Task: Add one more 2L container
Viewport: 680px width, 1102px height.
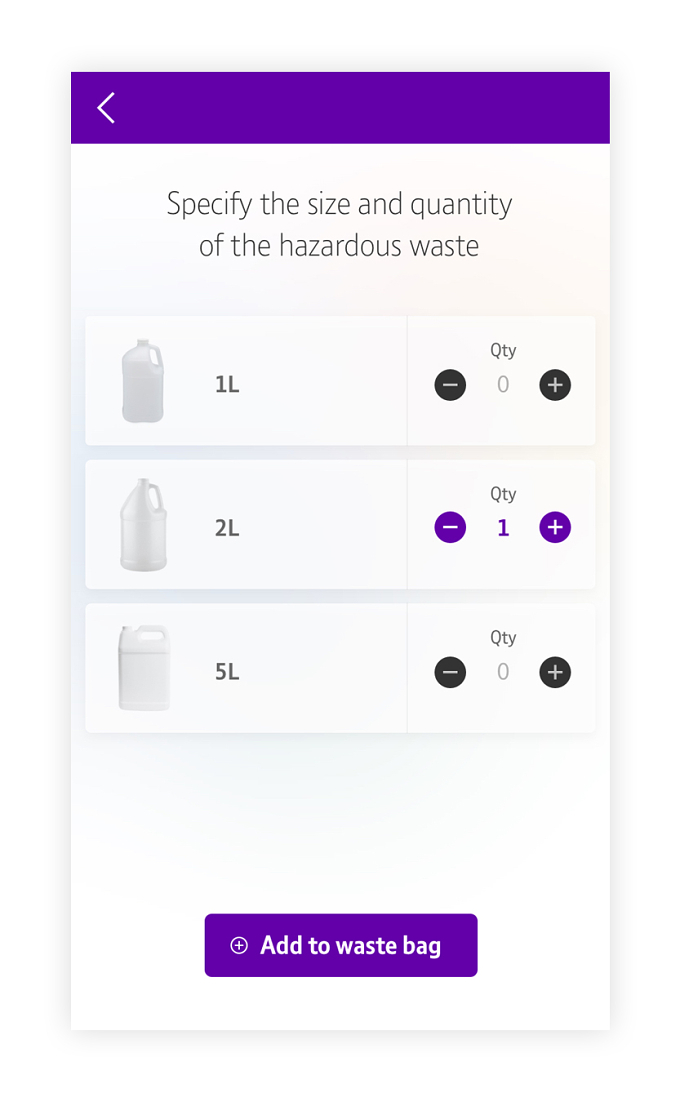Action: (x=555, y=527)
